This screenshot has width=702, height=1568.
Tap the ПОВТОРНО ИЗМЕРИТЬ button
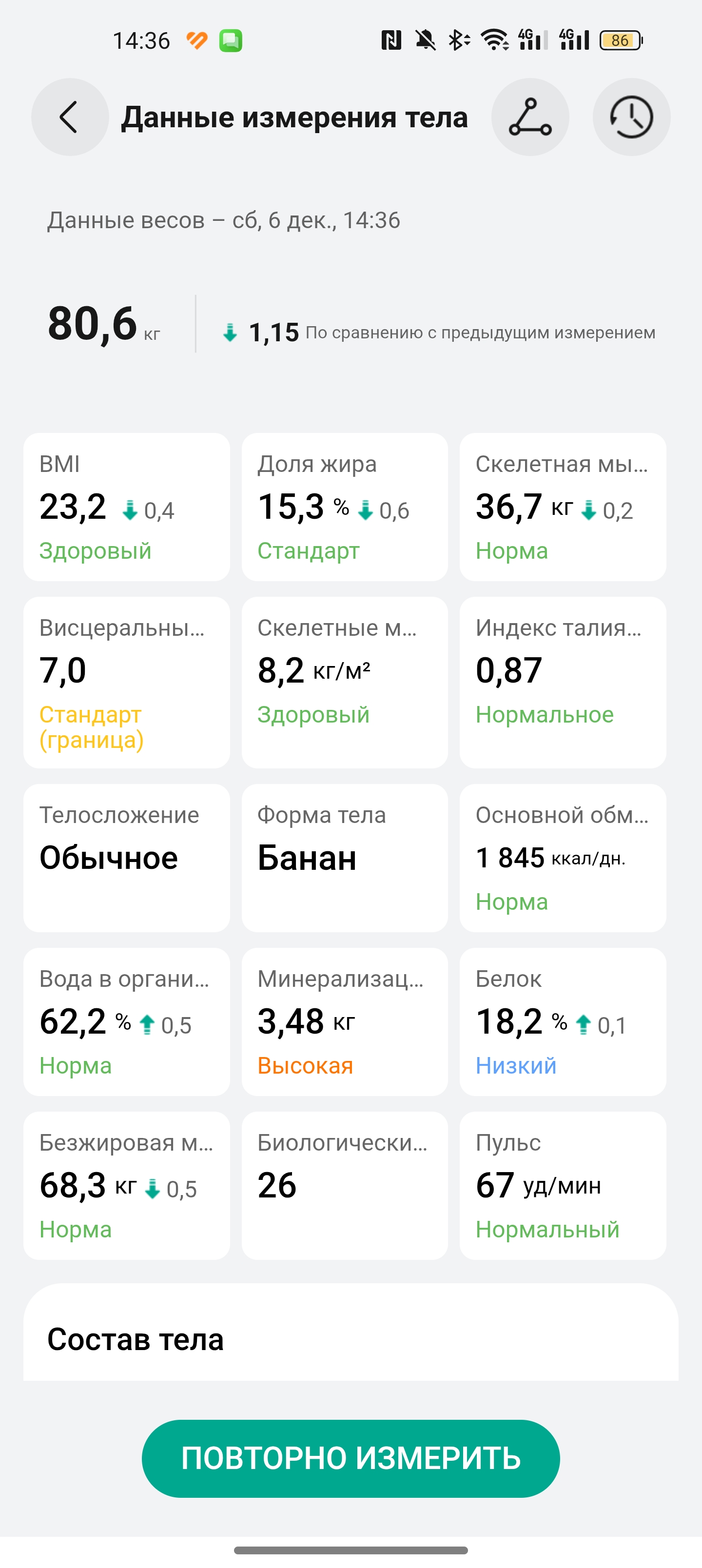pyautogui.click(x=351, y=1458)
